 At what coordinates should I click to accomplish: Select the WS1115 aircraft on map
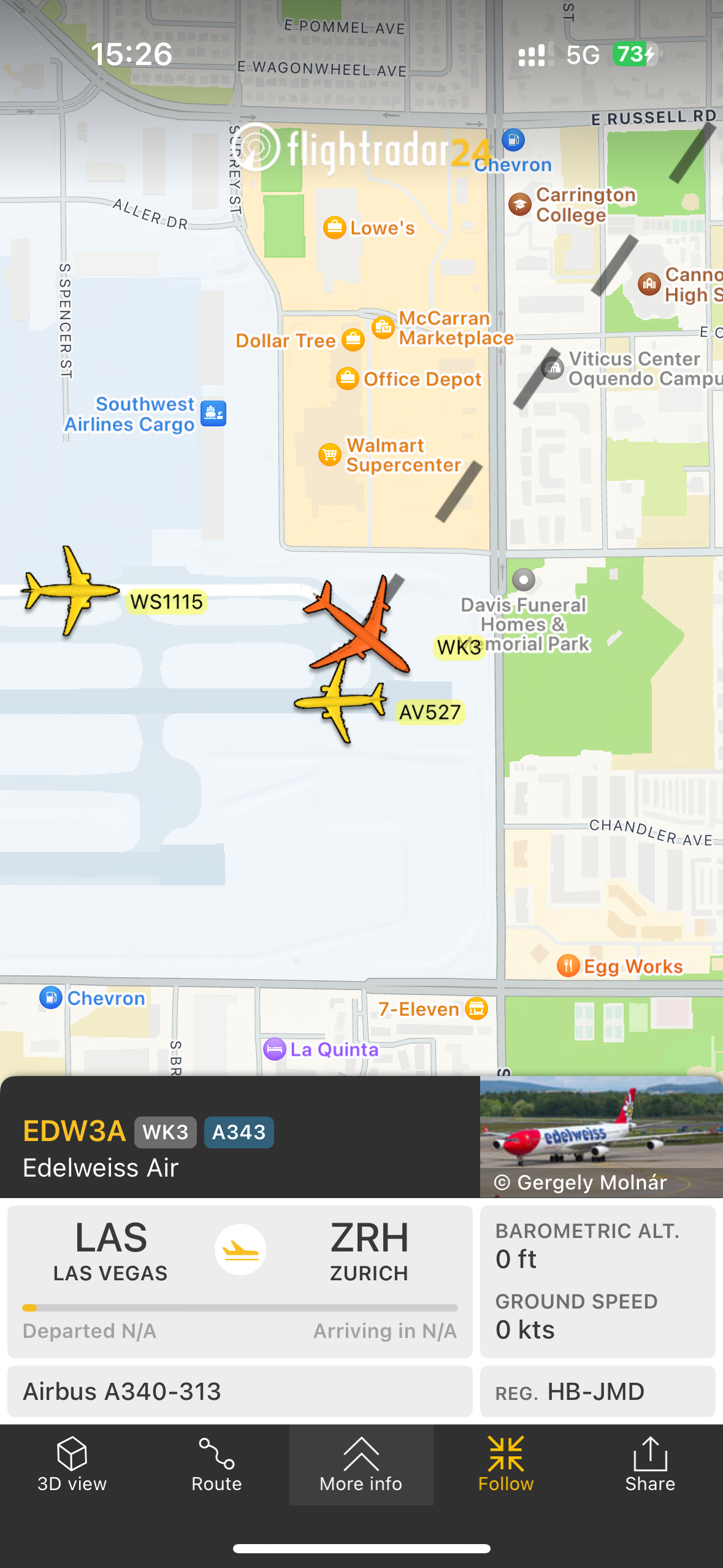point(69,591)
